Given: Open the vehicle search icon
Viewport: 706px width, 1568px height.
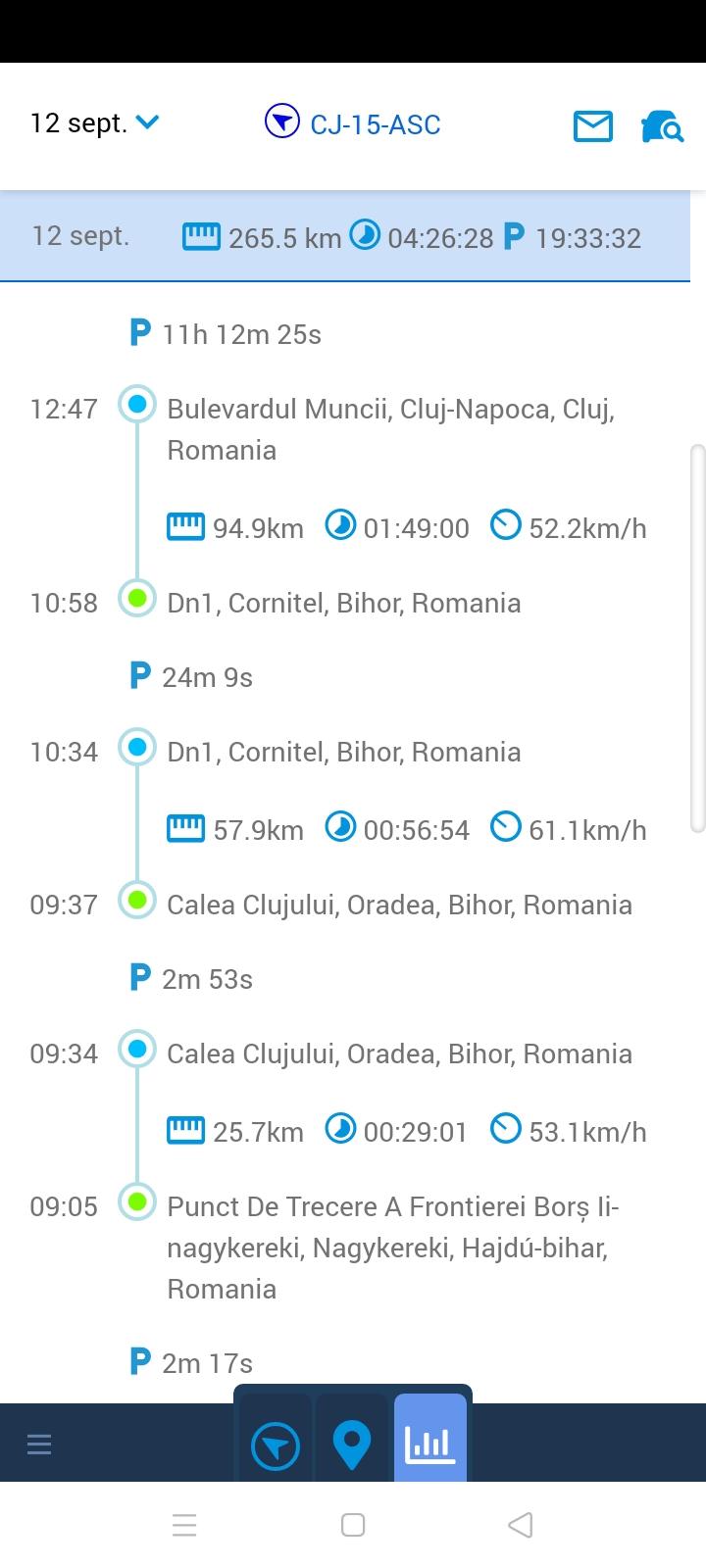Looking at the screenshot, I should coord(662,125).
